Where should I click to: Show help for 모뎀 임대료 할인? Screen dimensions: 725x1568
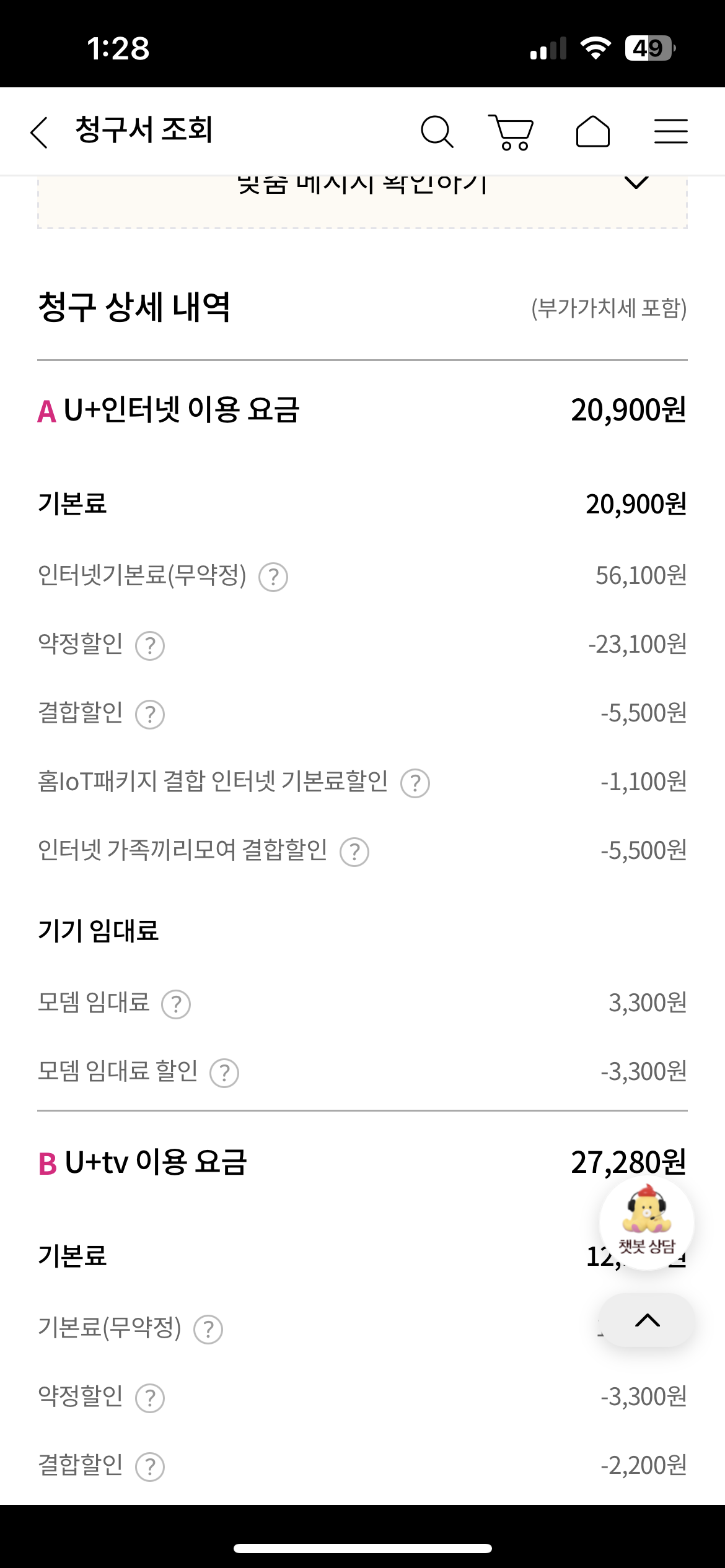pyautogui.click(x=224, y=1073)
